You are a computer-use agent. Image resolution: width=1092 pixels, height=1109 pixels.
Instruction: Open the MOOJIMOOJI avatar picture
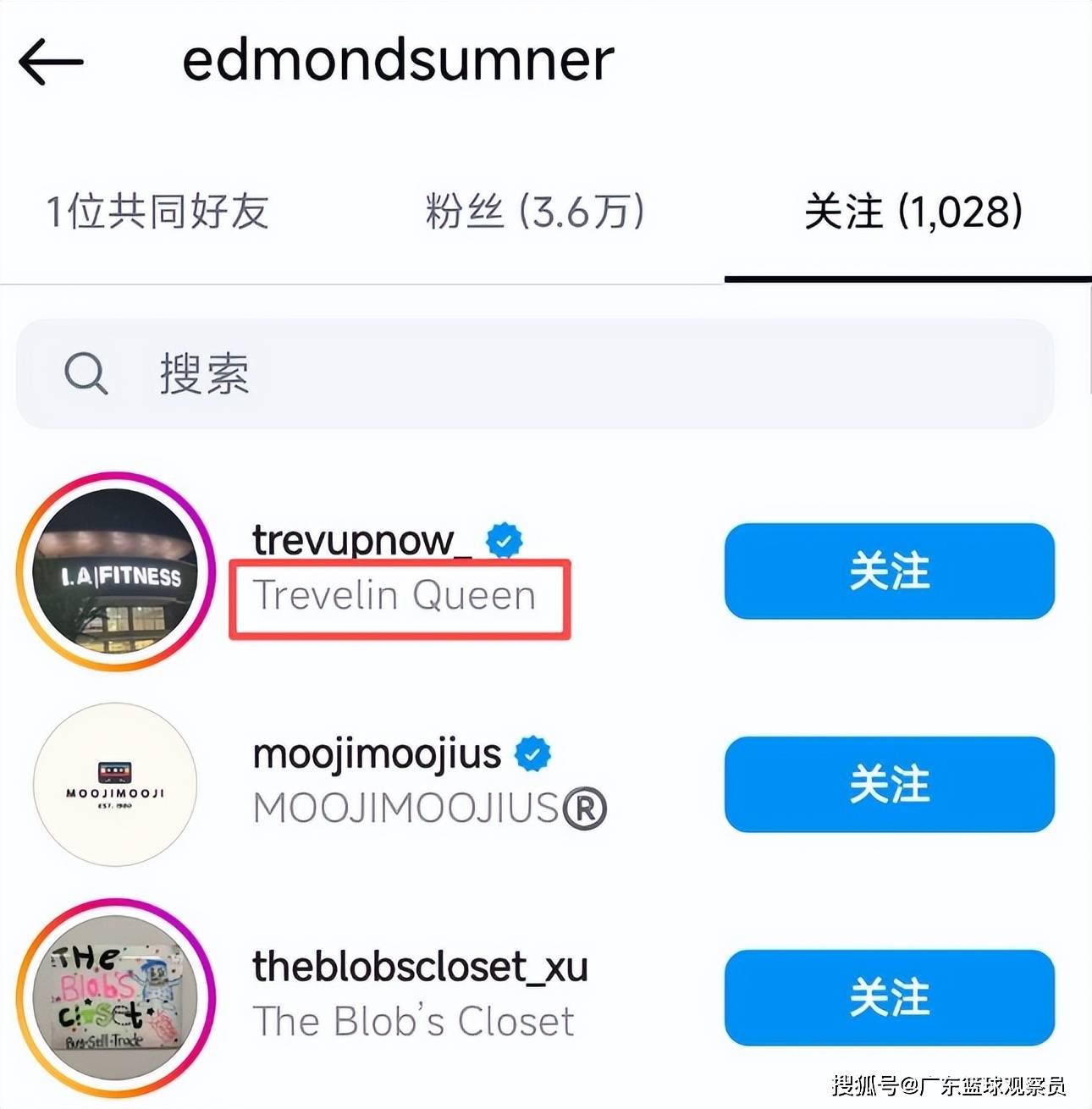tap(115, 784)
